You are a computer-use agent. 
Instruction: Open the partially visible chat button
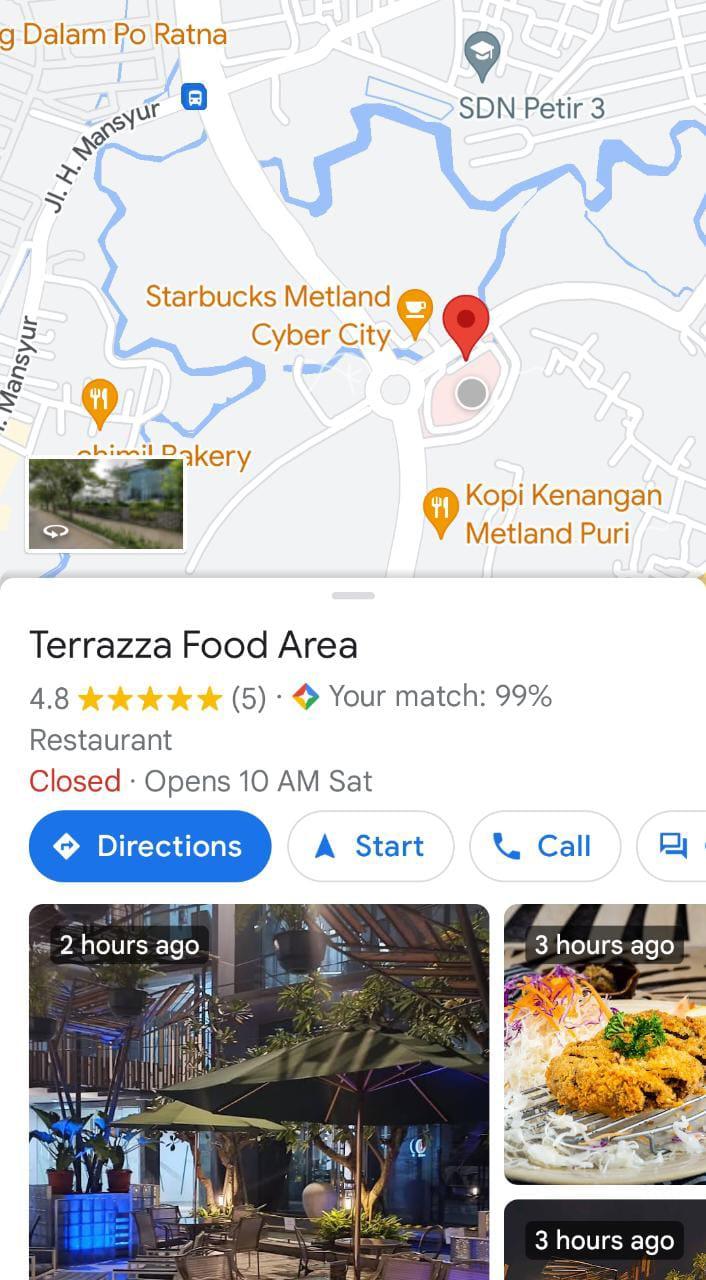coord(671,846)
